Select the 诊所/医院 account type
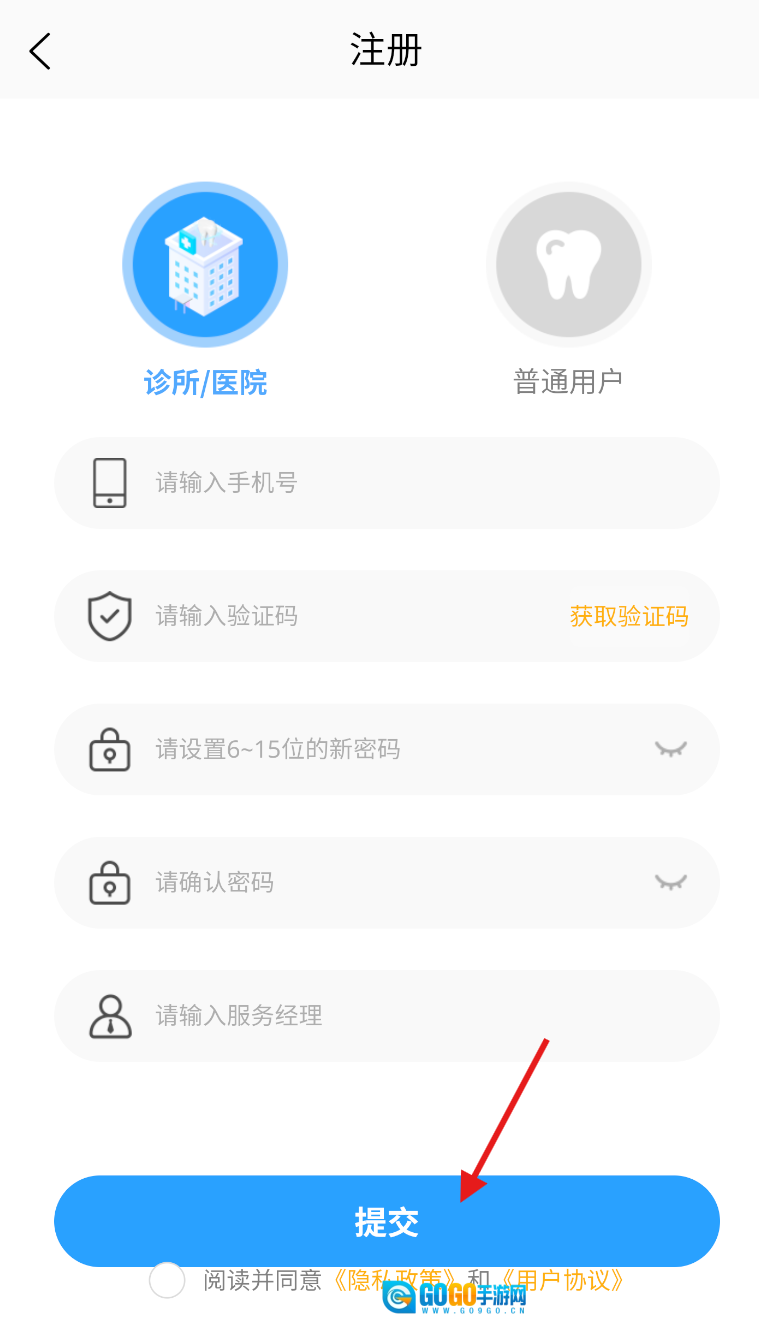This screenshot has width=759, height=1324. tap(205, 264)
